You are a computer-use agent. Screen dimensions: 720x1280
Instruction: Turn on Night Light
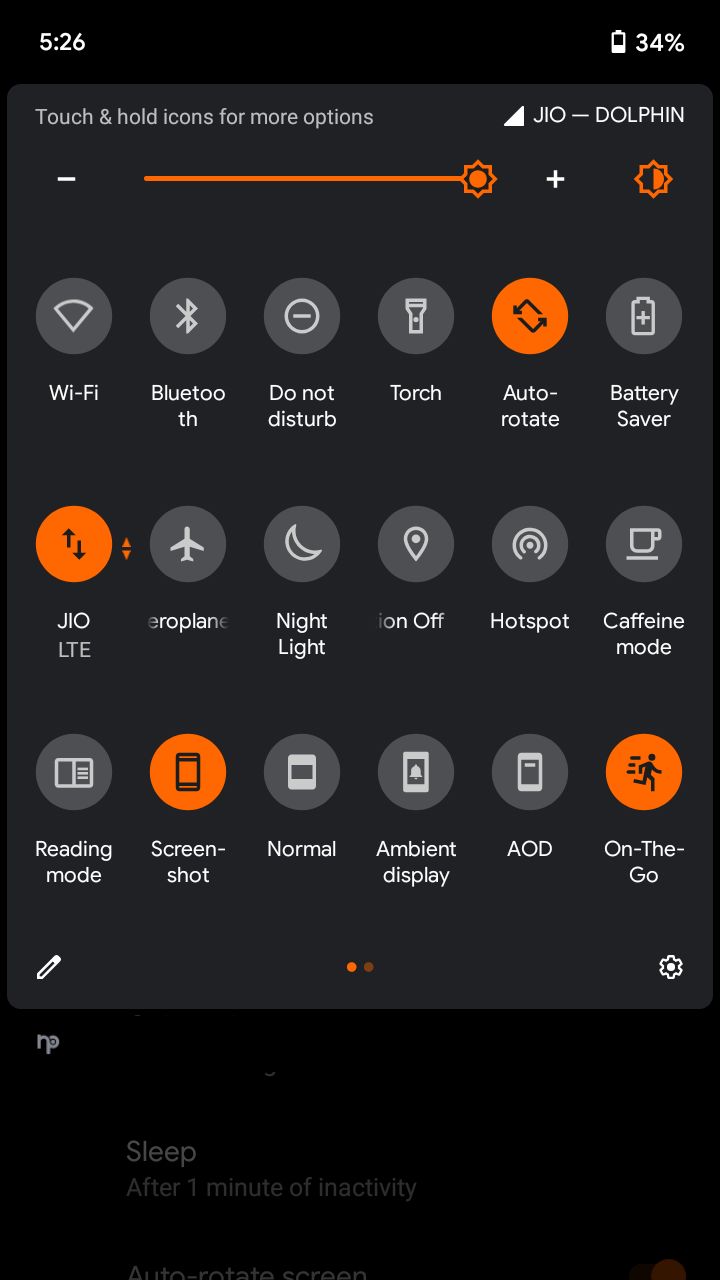(302, 544)
